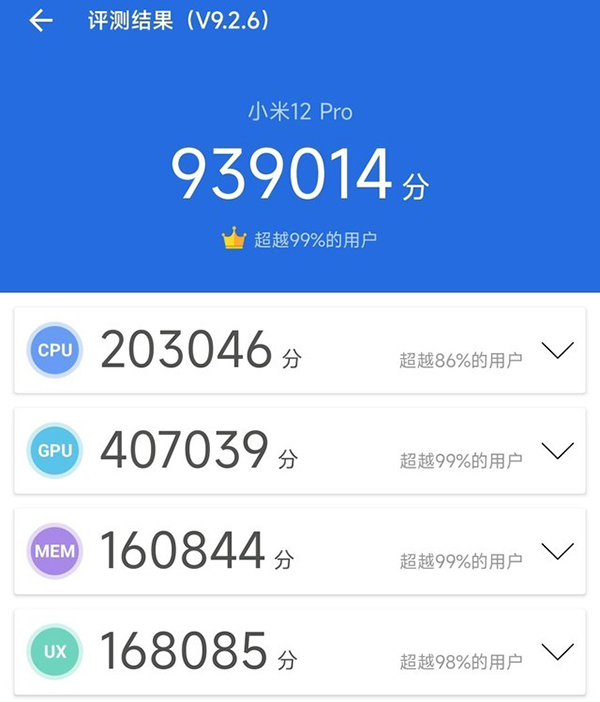The width and height of the screenshot is (600, 702).
Task: Go back from the 评测结果 screen
Action: click(41, 20)
